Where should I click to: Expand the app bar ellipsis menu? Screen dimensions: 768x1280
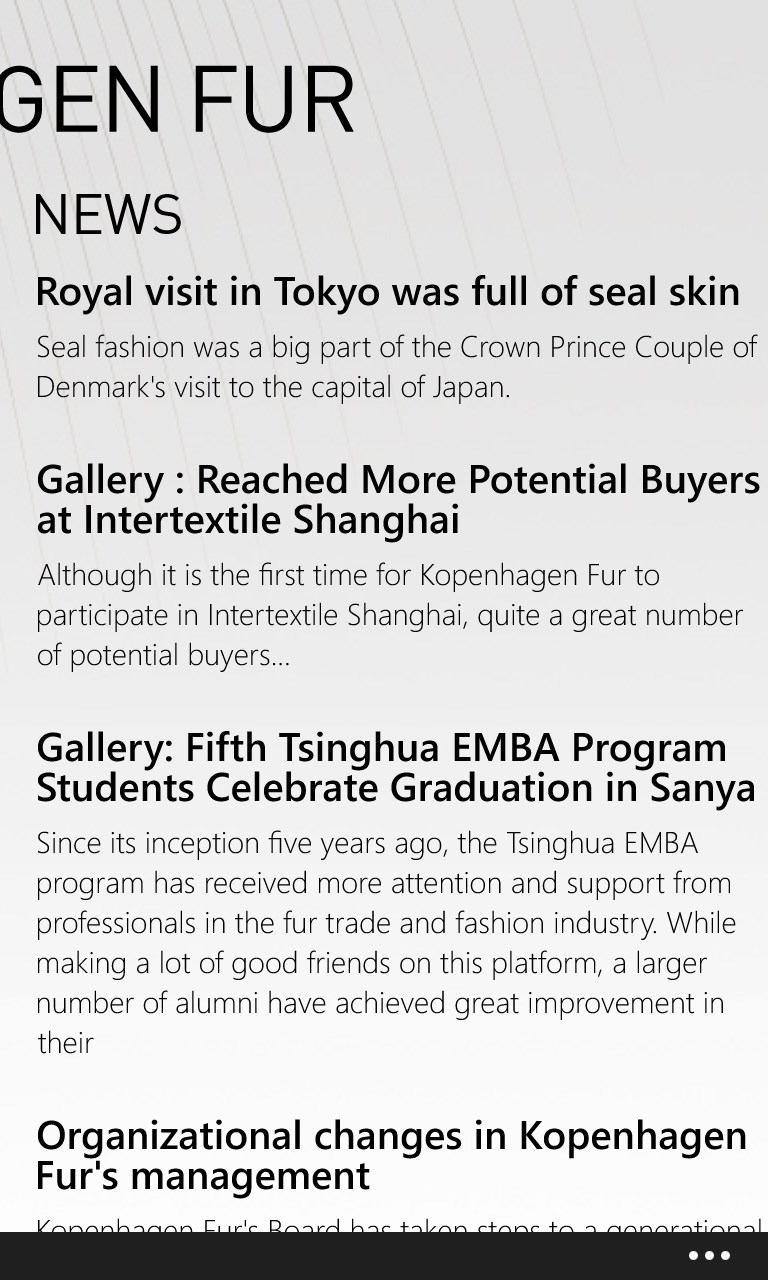709,1256
